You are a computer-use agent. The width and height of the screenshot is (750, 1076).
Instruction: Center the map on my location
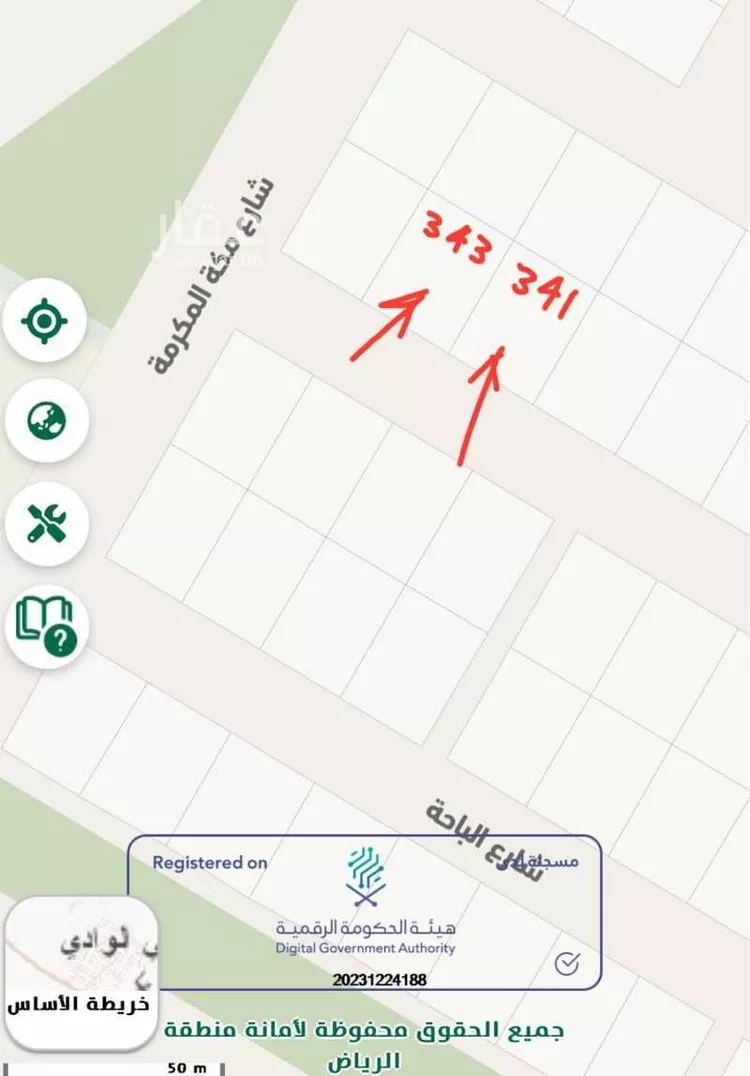click(45, 322)
